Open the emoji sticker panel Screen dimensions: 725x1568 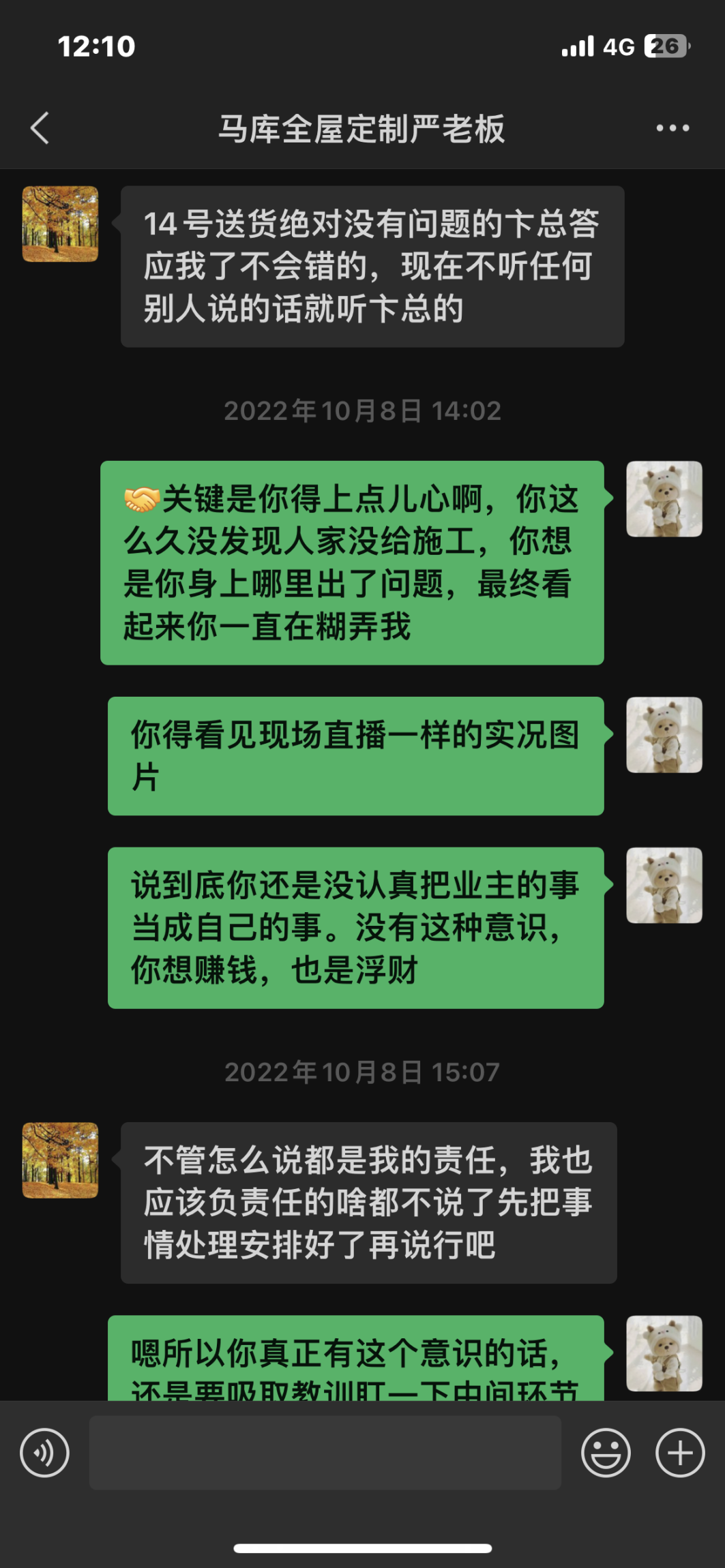[x=605, y=1453]
